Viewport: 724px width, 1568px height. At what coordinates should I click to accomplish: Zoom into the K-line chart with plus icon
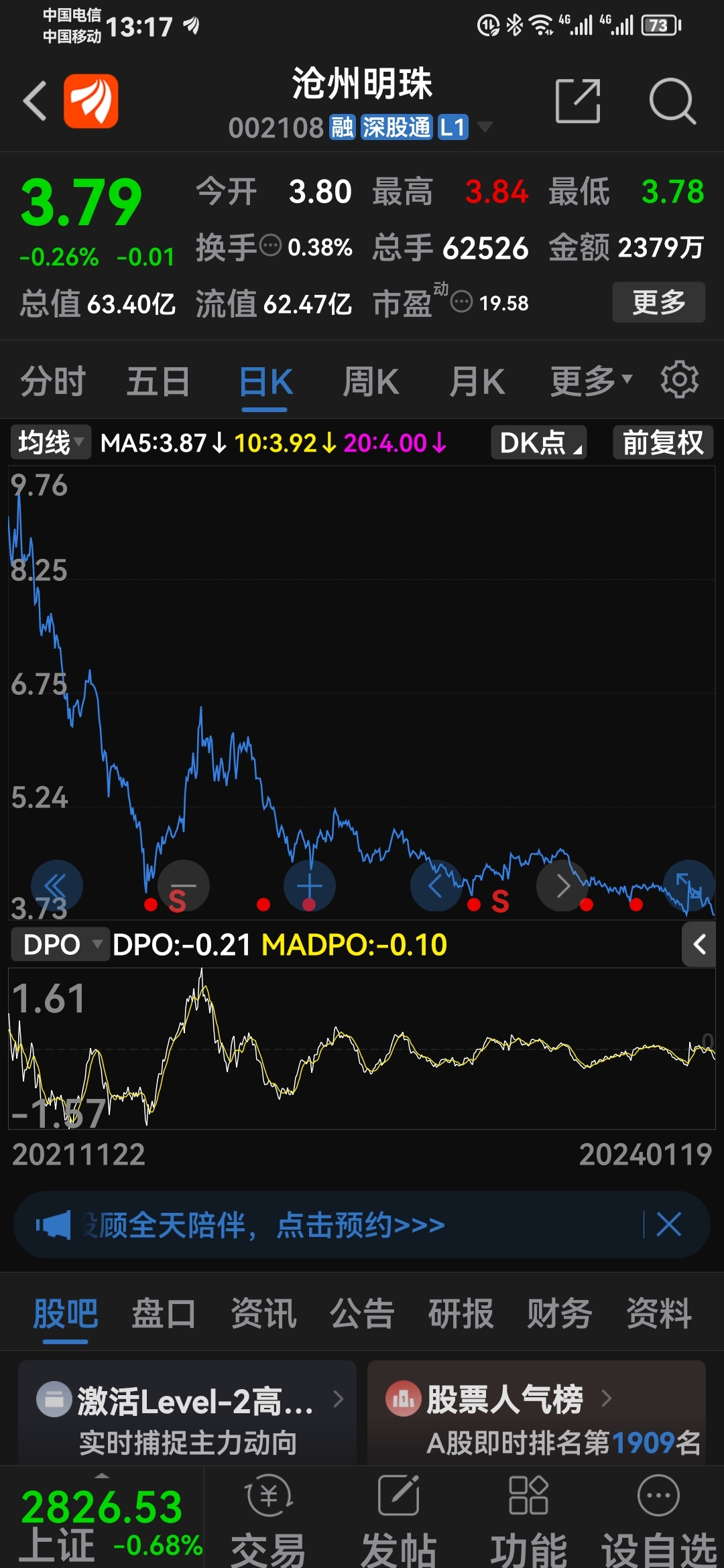point(310,885)
